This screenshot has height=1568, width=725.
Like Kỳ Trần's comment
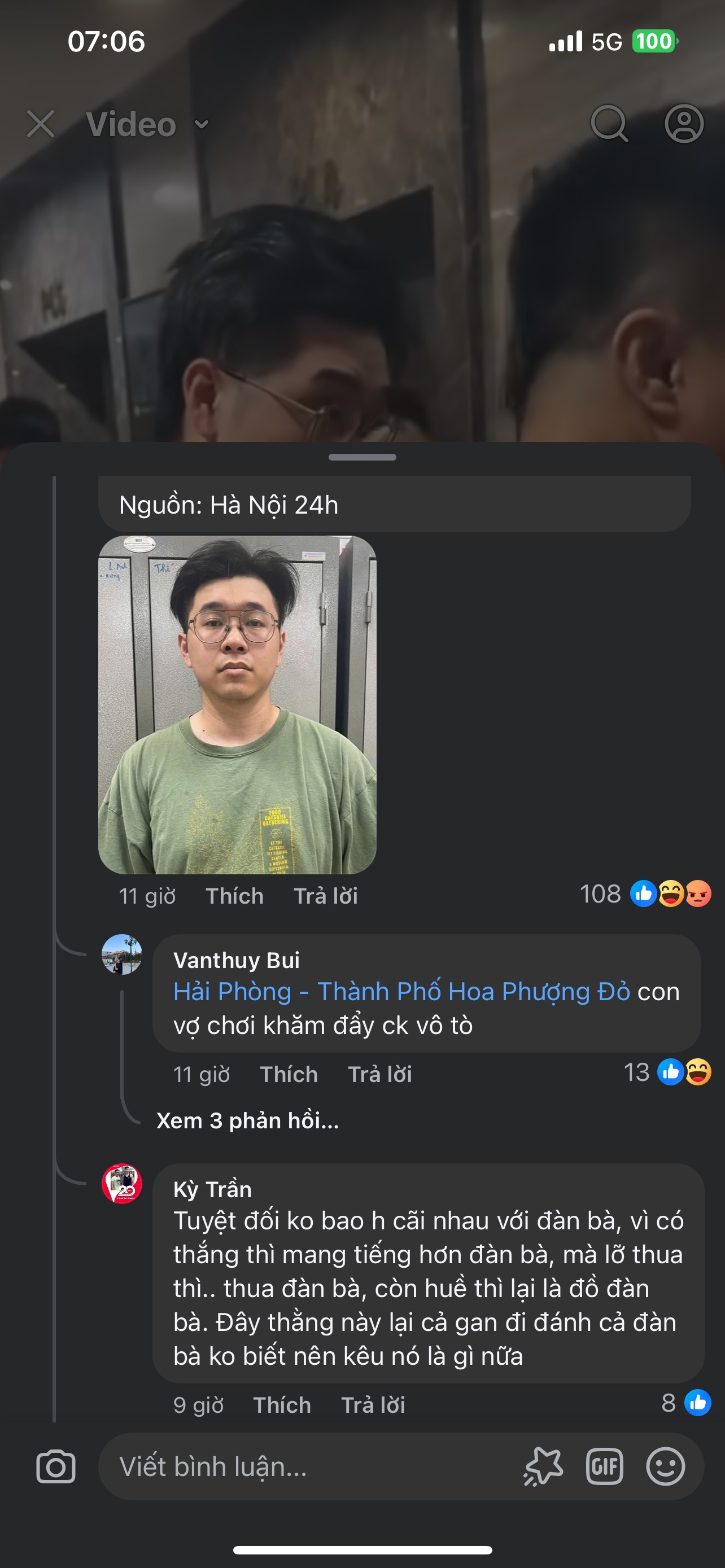click(x=282, y=1405)
